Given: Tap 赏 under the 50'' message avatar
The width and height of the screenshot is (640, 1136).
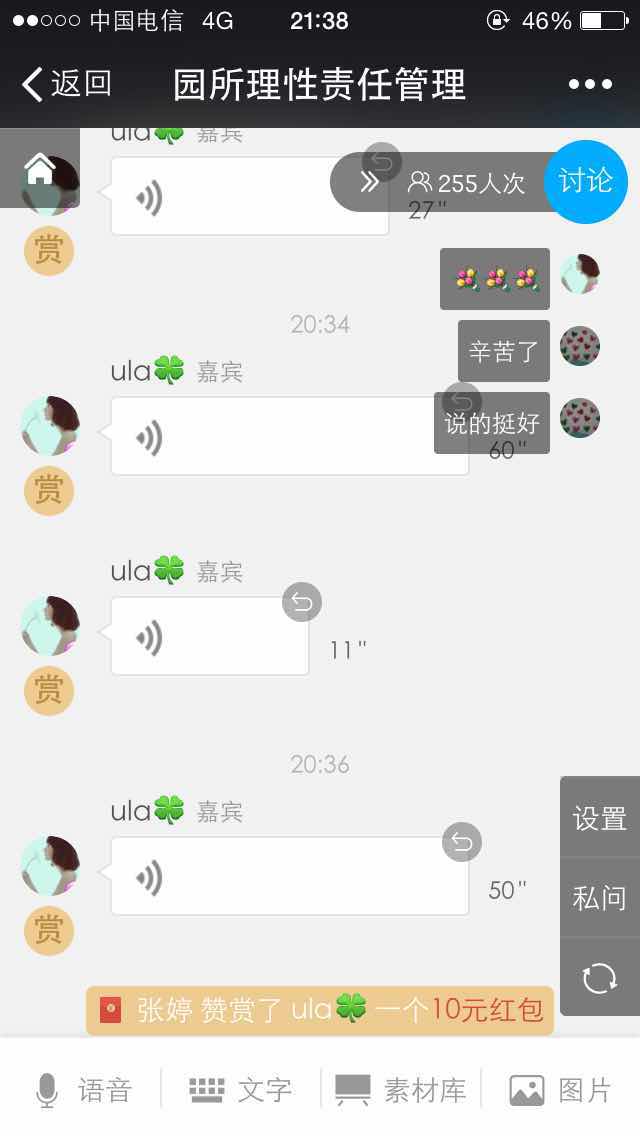Looking at the screenshot, I should click(48, 929).
